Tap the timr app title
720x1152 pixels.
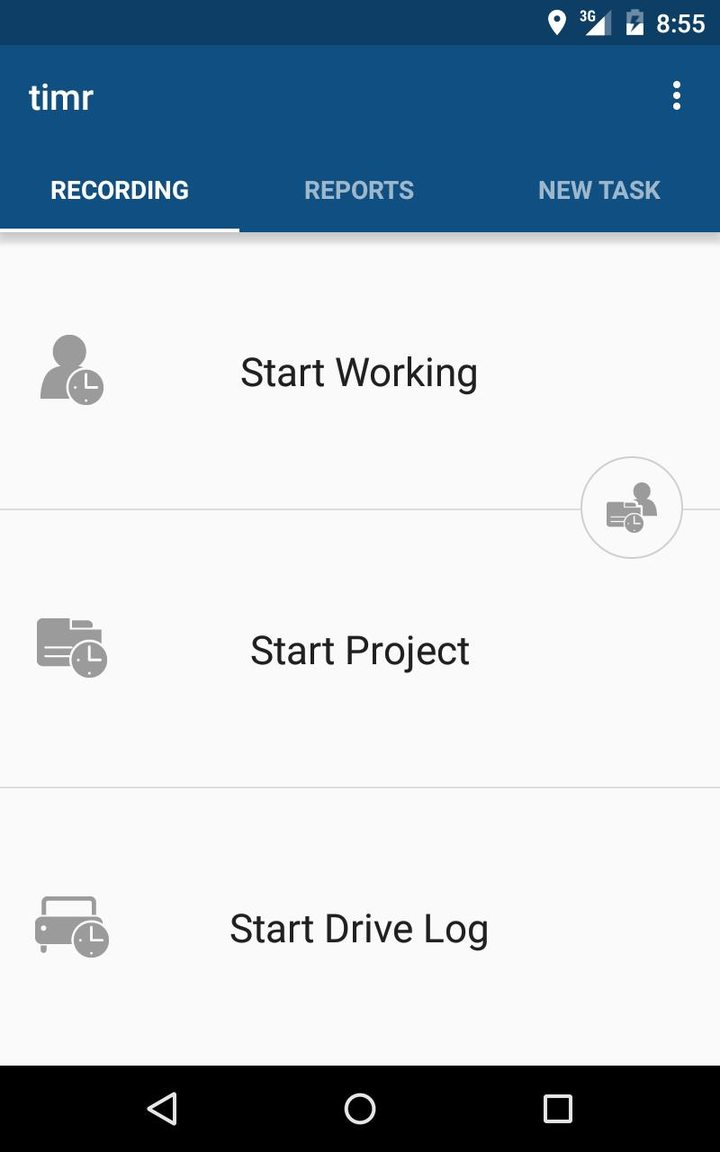[x=60, y=96]
